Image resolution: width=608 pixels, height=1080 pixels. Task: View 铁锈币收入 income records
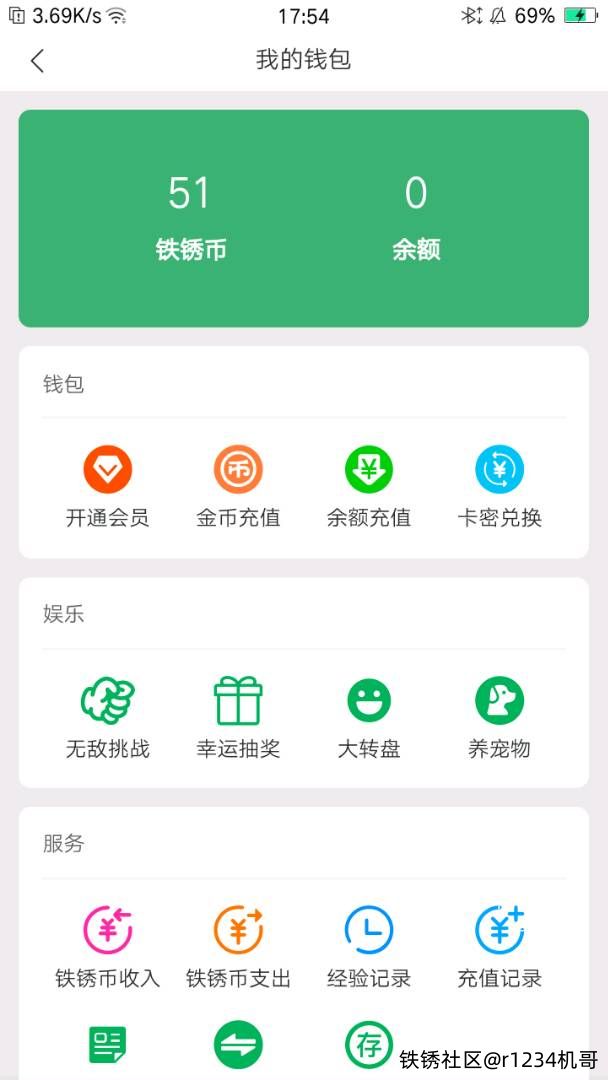coord(108,947)
